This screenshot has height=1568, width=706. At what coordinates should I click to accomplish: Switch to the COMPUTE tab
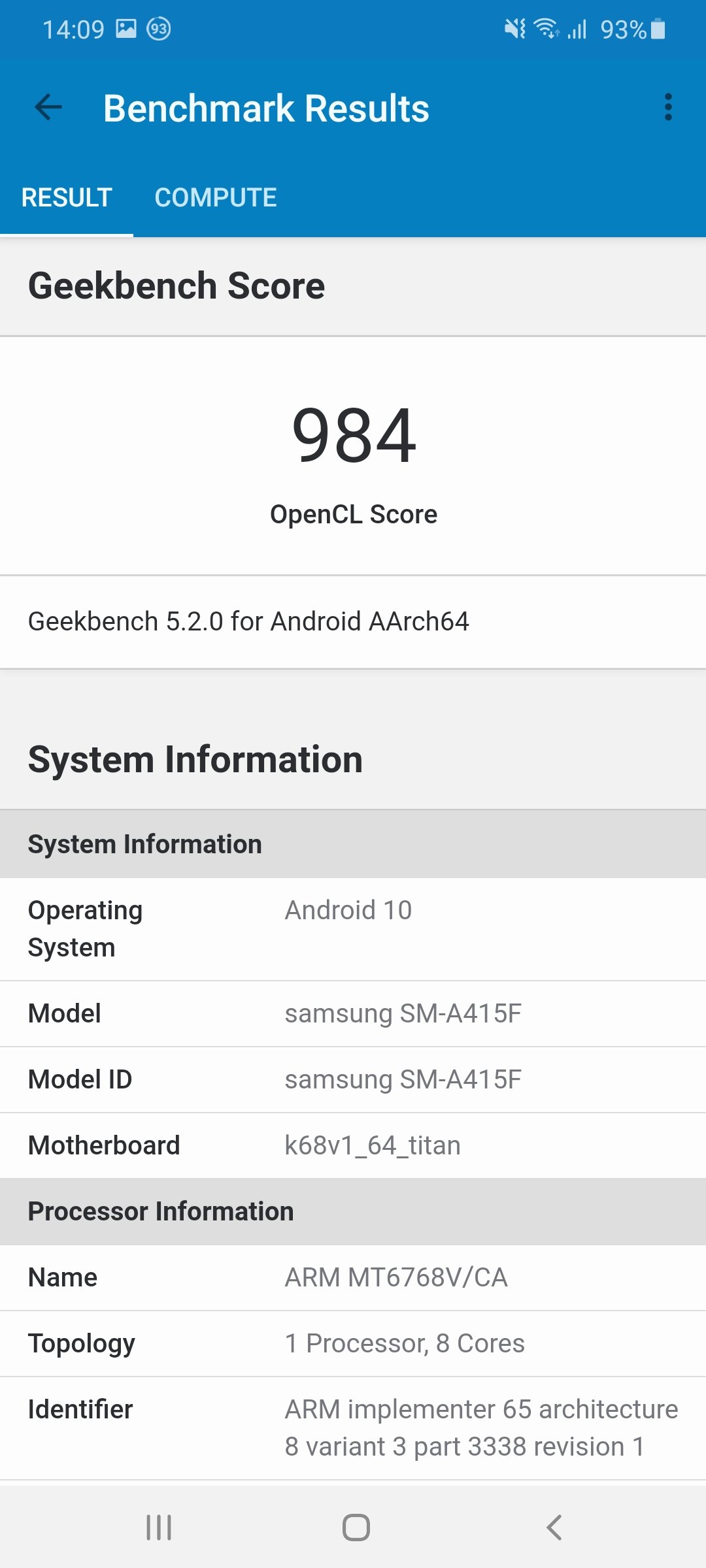[x=216, y=197]
